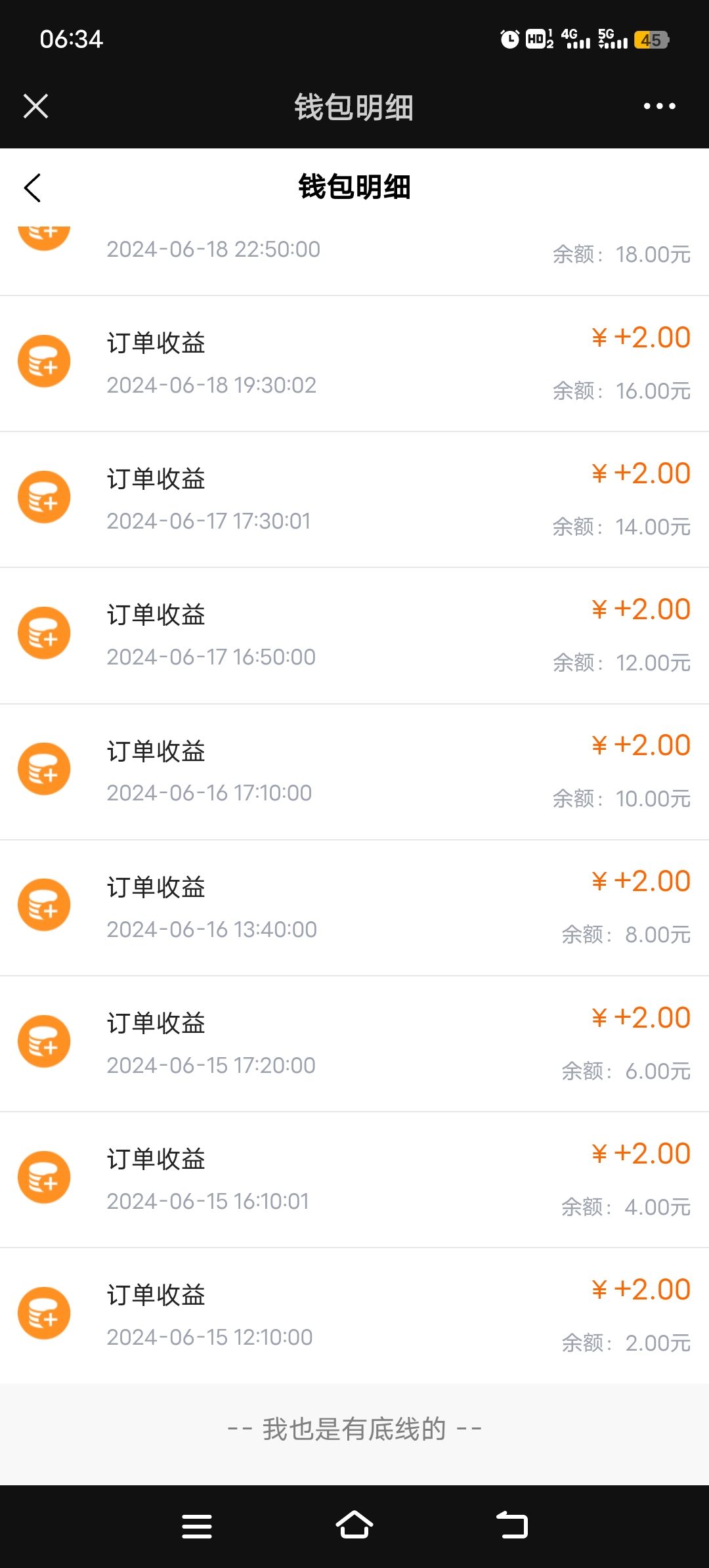This screenshot has width=709, height=1568.
Task: Open the three-dot overflow menu
Action: tap(659, 106)
